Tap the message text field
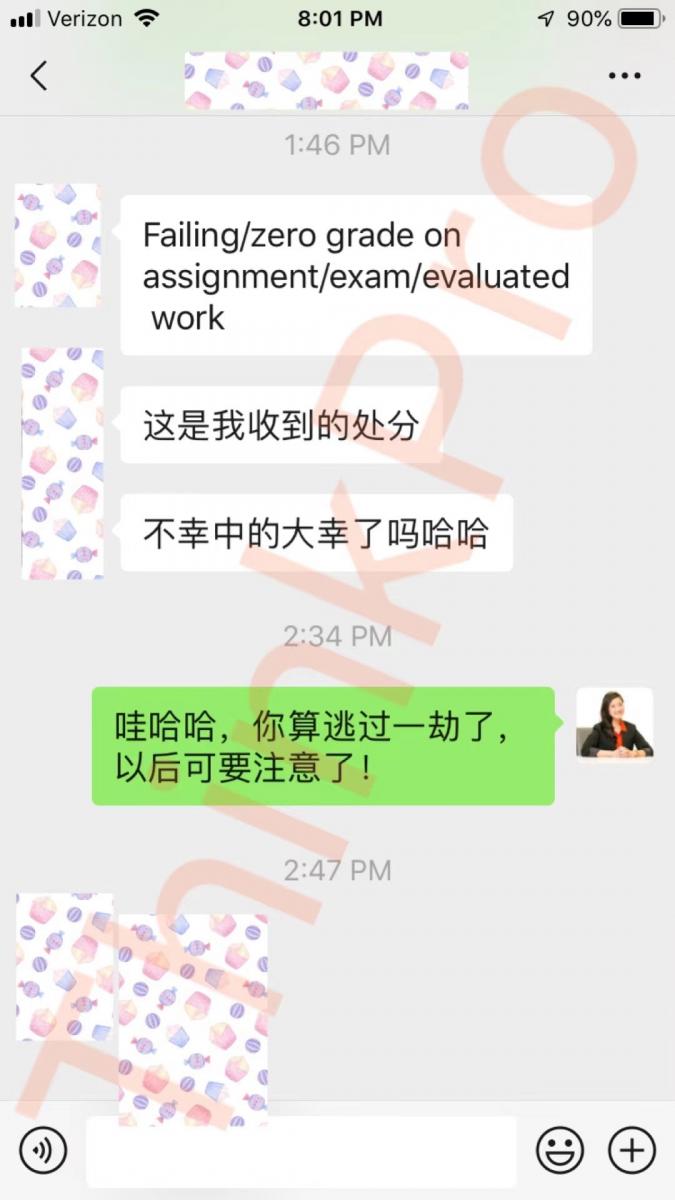 point(300,1151)
